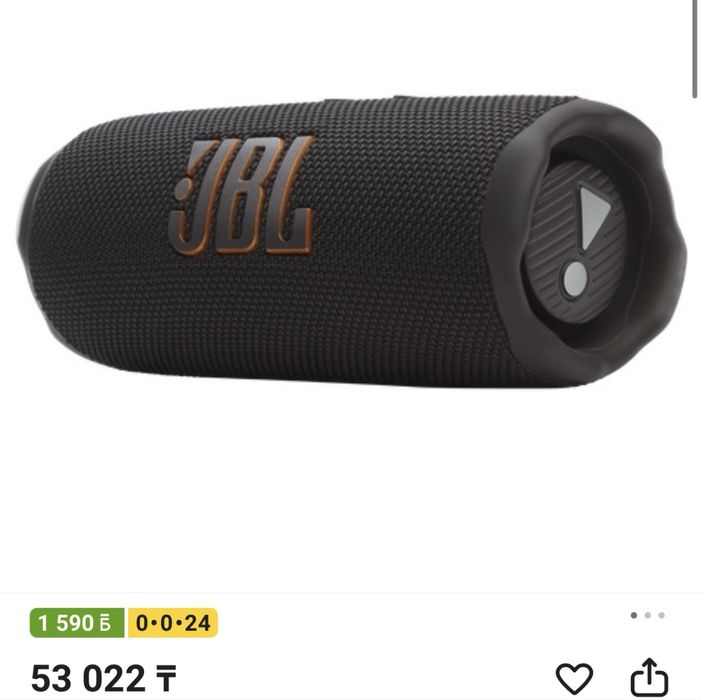This screenshot has height=700, width=702.
Task: Share this JBL speaker product
Action: tap(648, 676)
